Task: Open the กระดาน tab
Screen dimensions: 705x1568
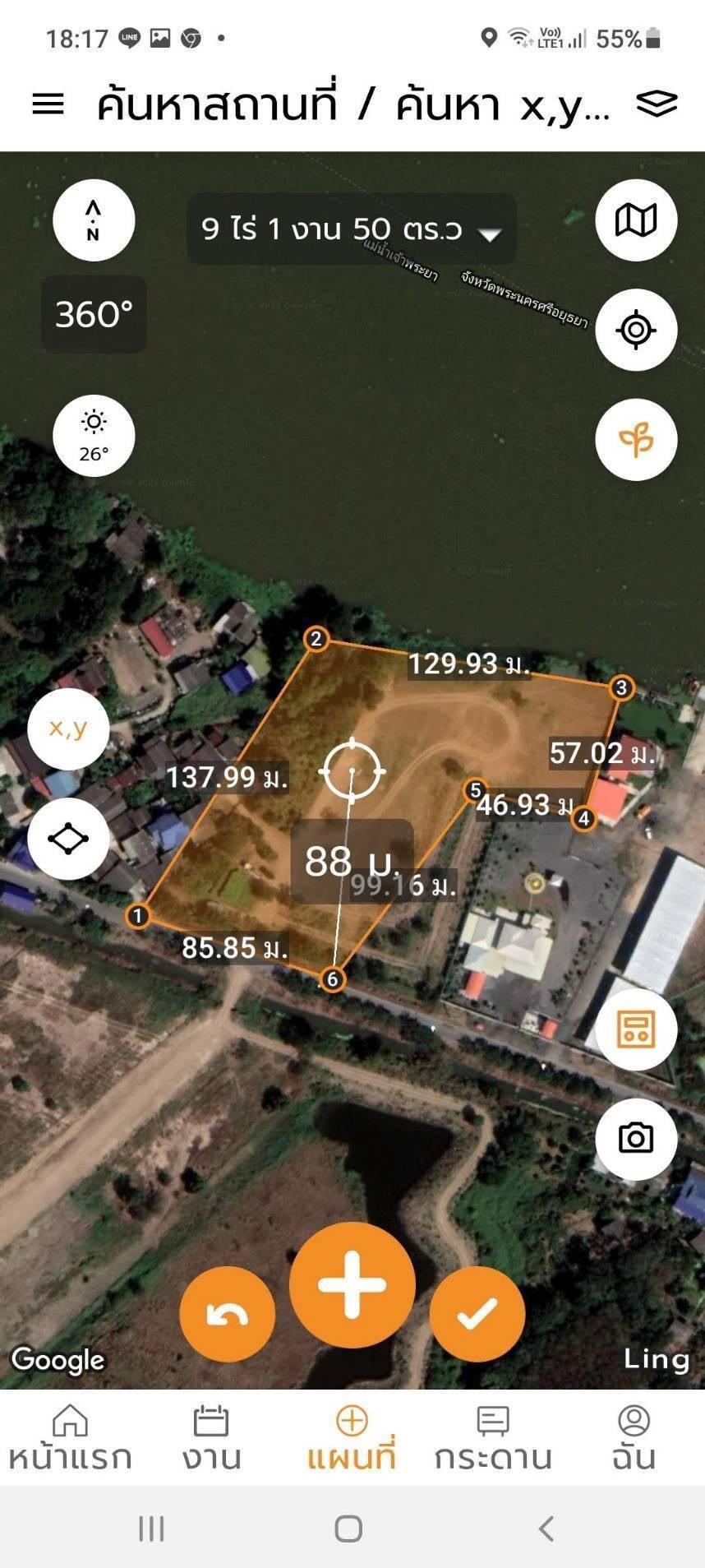Action: 493,1438
